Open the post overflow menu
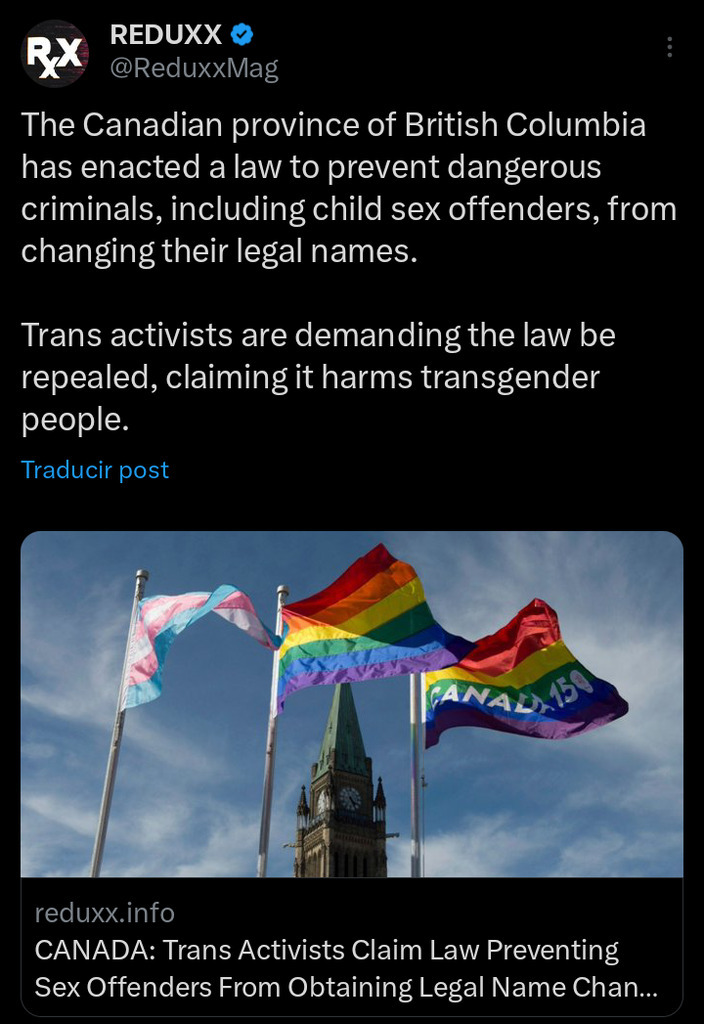Screen dimensions: 704x1024 (x=669, y=47)
